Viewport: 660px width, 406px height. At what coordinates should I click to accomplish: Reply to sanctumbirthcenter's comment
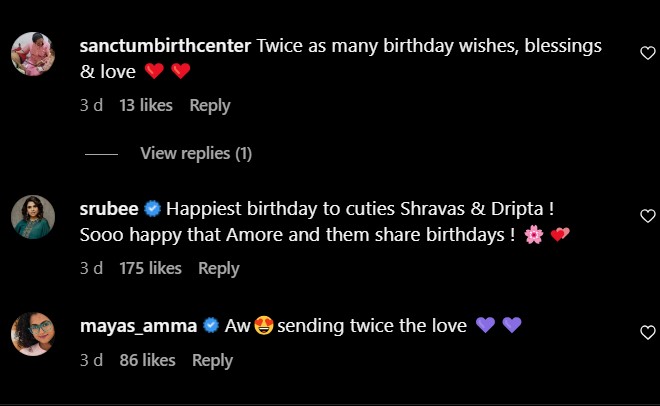210,105
